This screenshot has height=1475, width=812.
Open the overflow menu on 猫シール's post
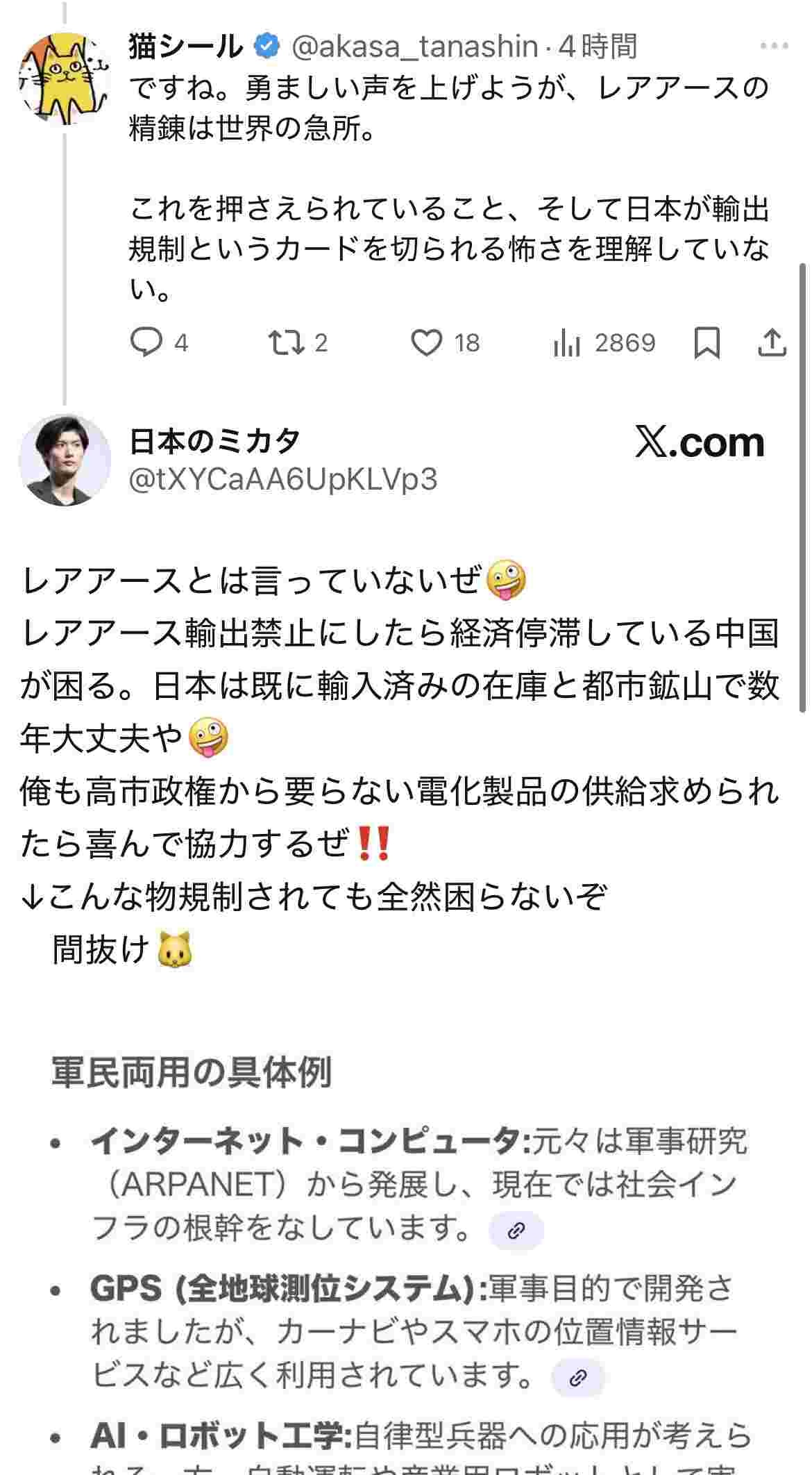click(x=774, y=47)
